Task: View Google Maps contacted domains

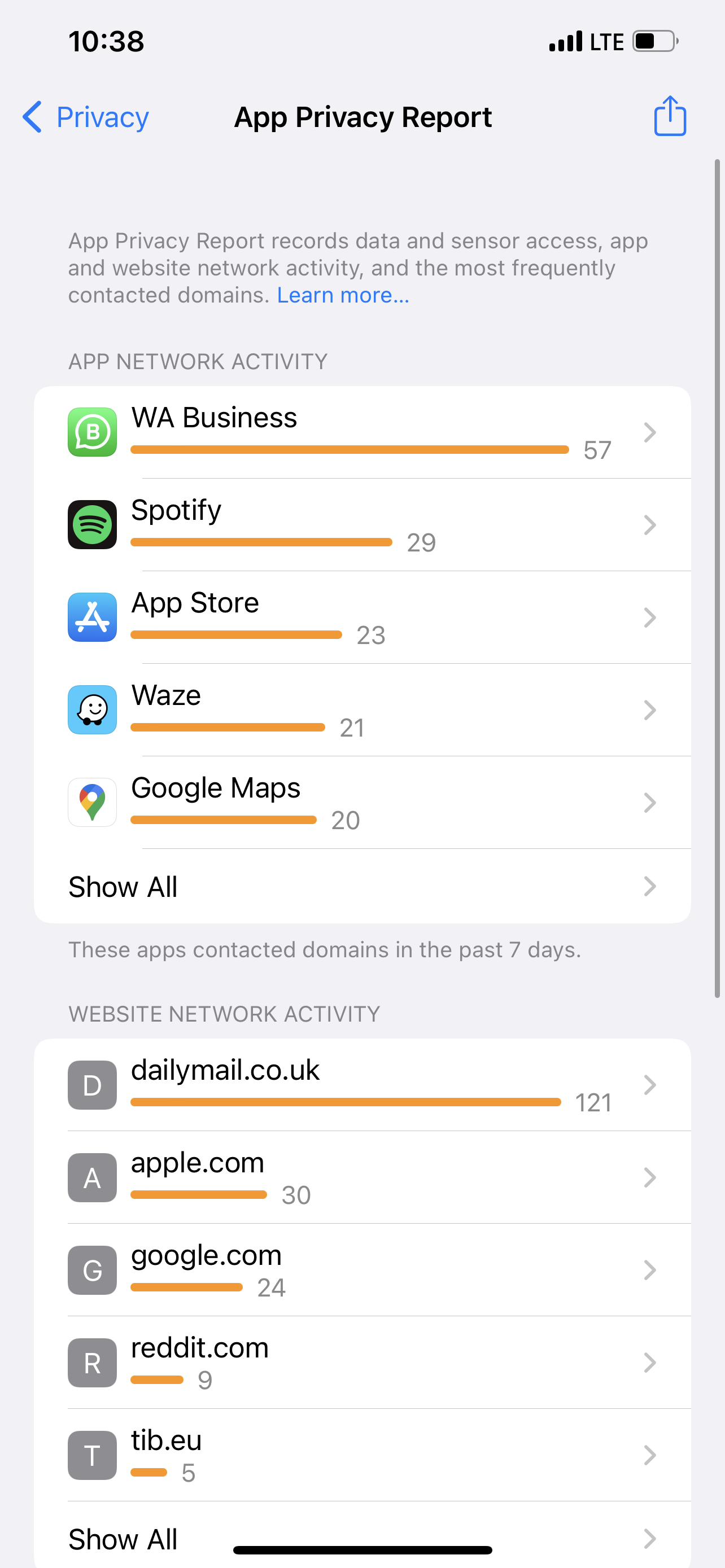Action: [362, 802]
